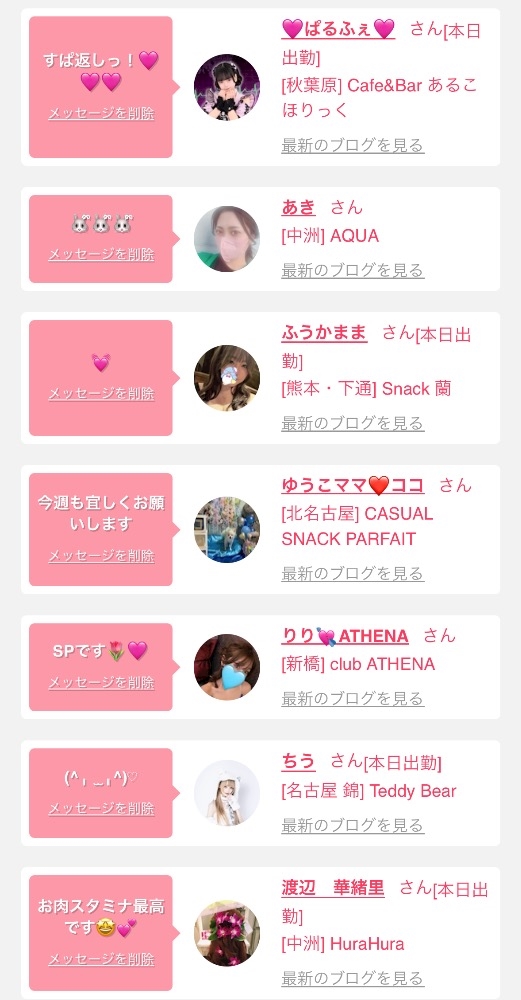View ぱるふぇ's latest blog
Image resolution: width=521 pixels, height=1000 pixels.
click(x=353, y=145)
